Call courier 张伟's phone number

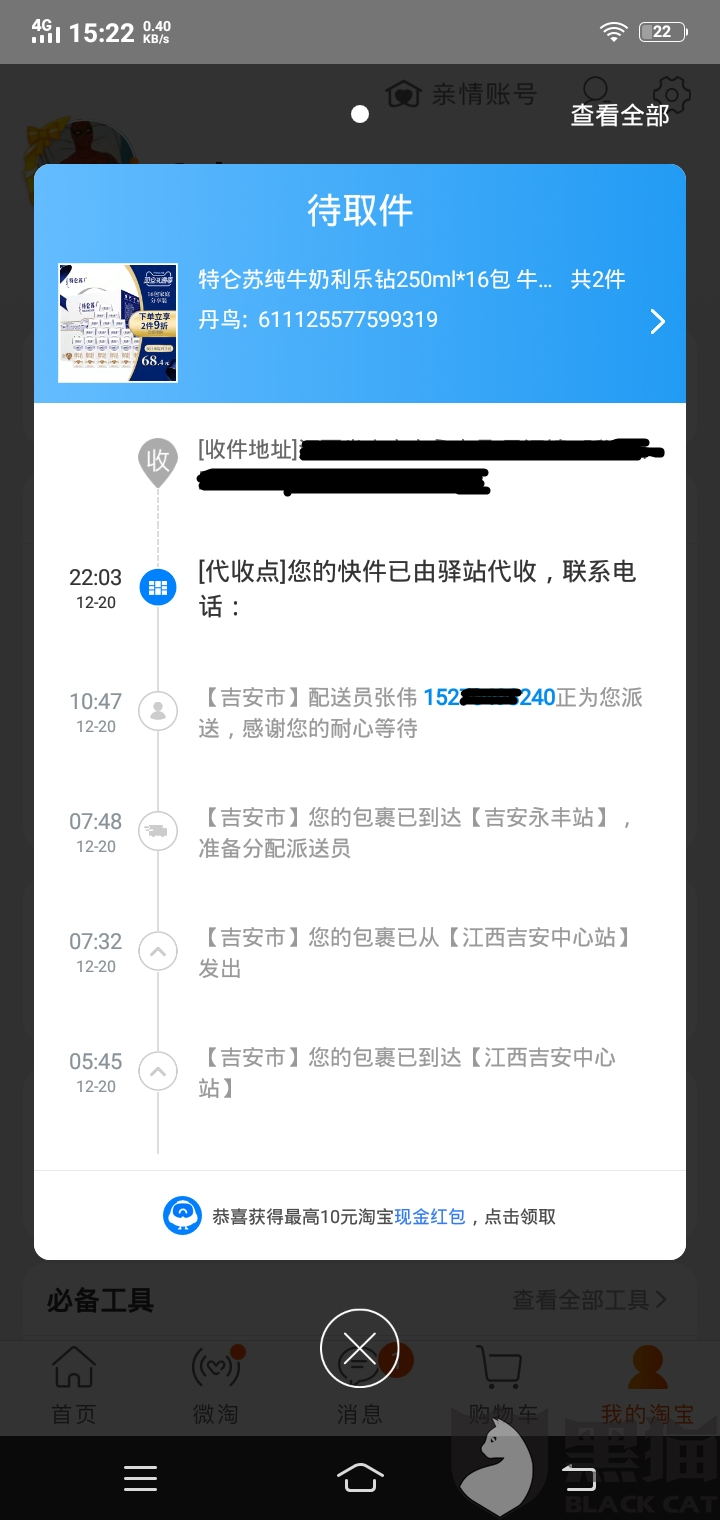(489, 698)
